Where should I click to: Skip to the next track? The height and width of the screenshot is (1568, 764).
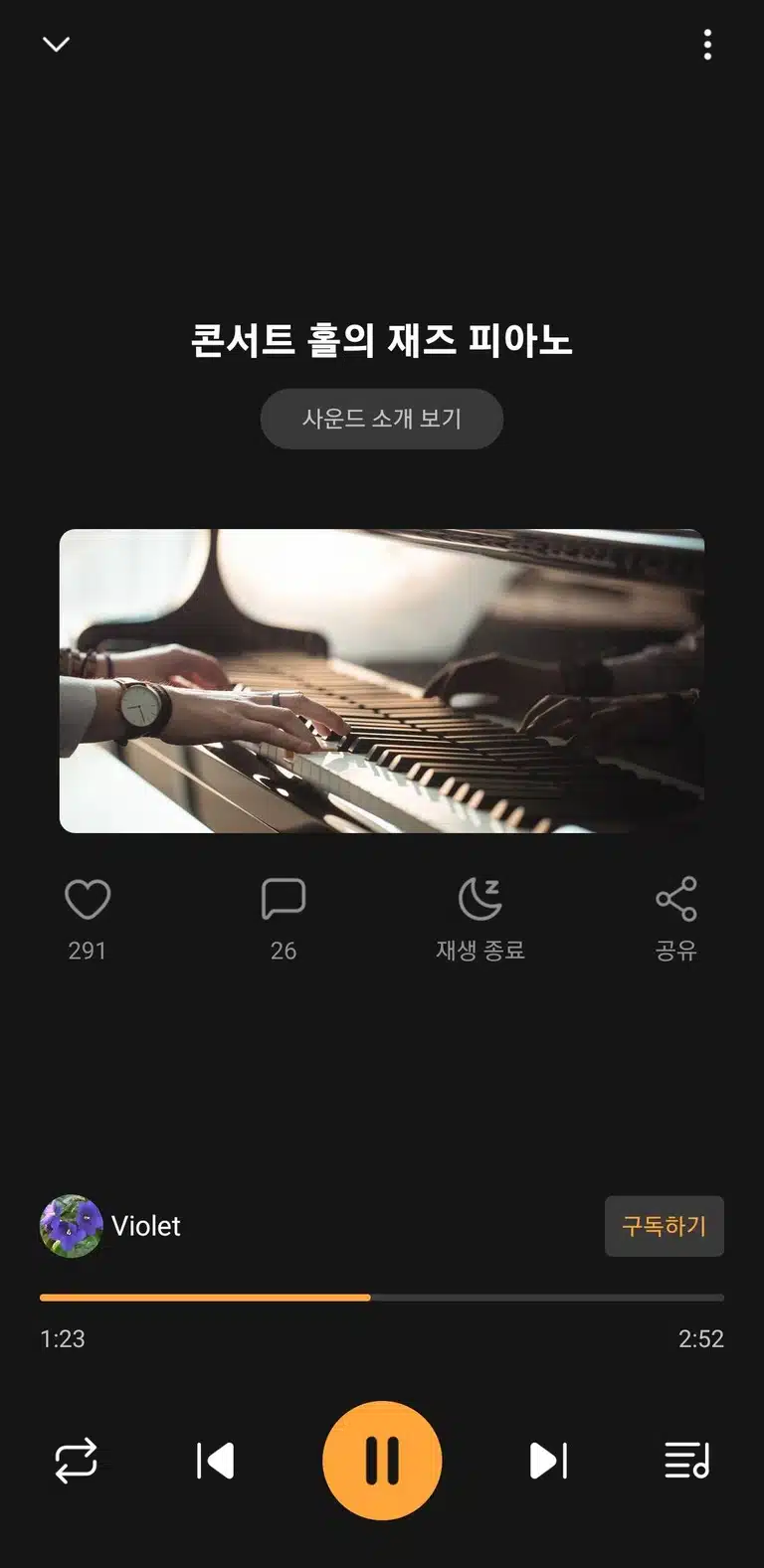click(548, 1461)
